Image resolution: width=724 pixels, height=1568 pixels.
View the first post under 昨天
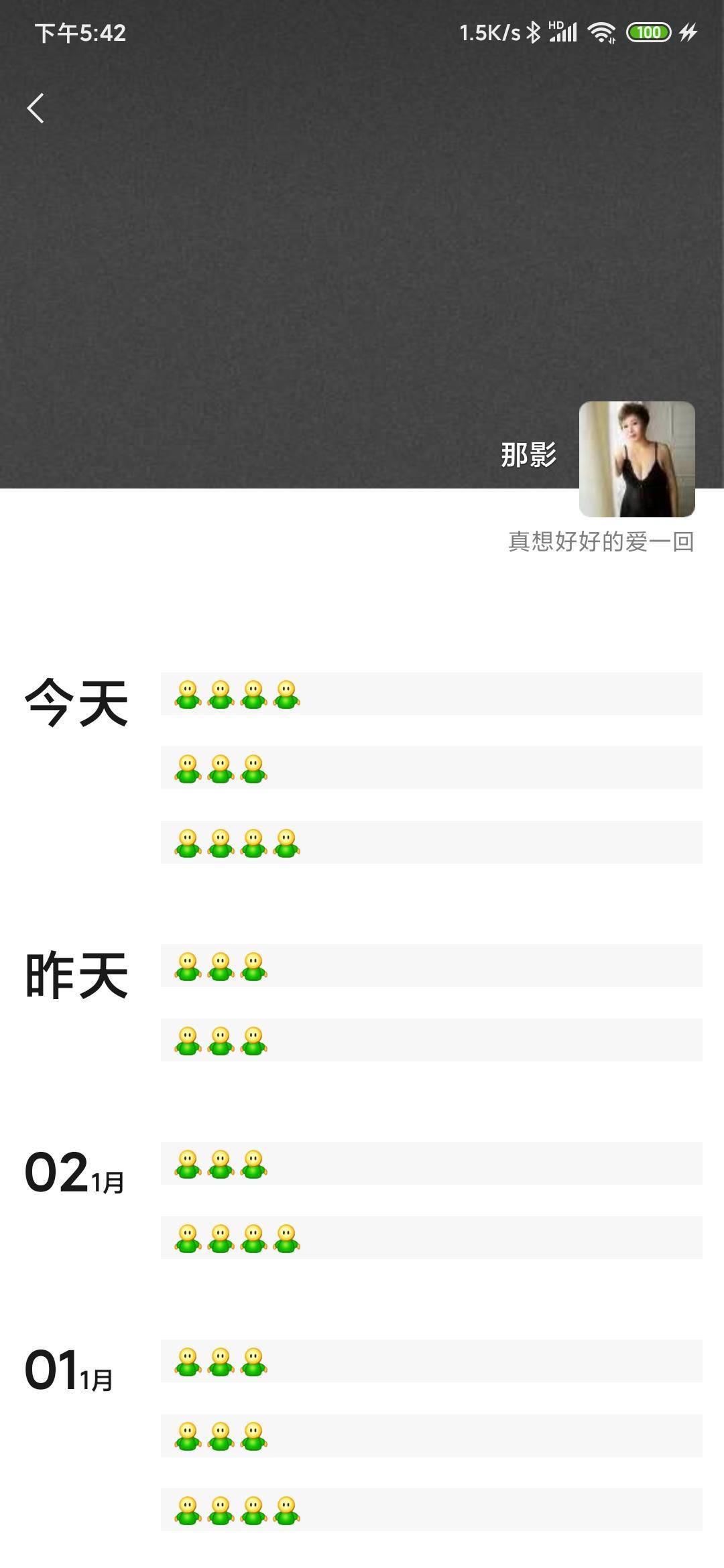pos(430,966)
